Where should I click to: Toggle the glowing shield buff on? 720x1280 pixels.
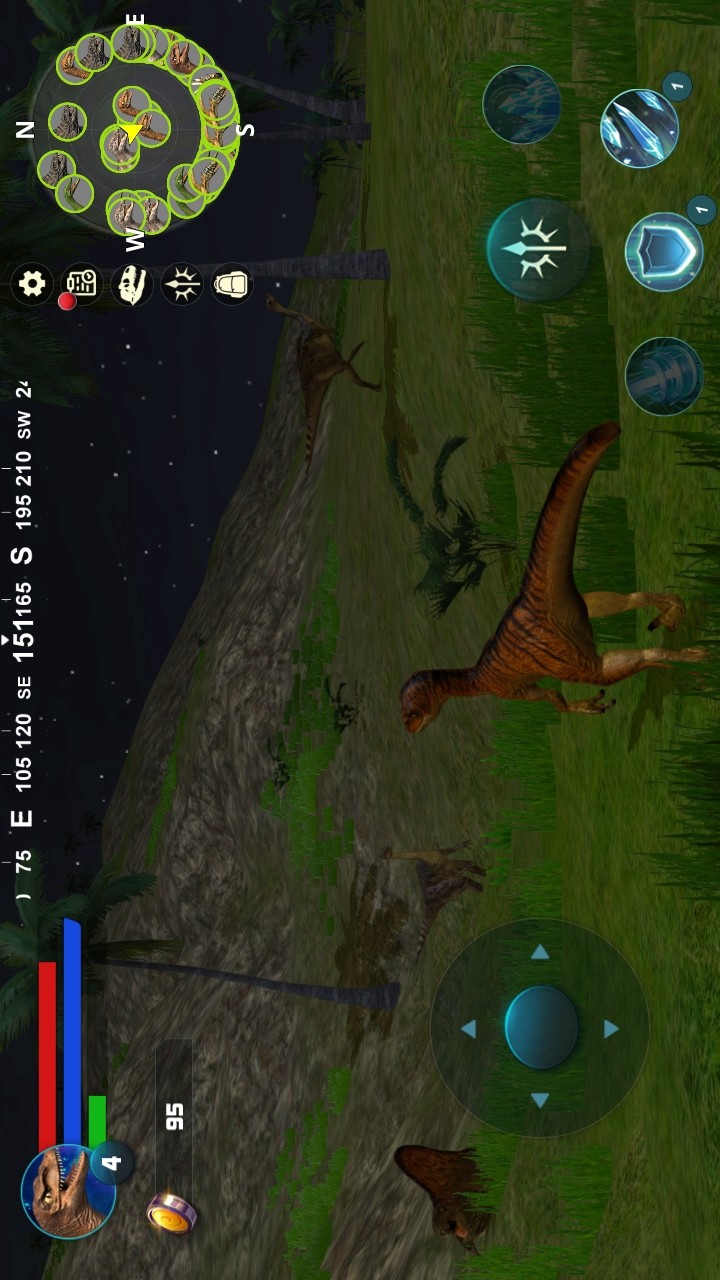point(663,252)
